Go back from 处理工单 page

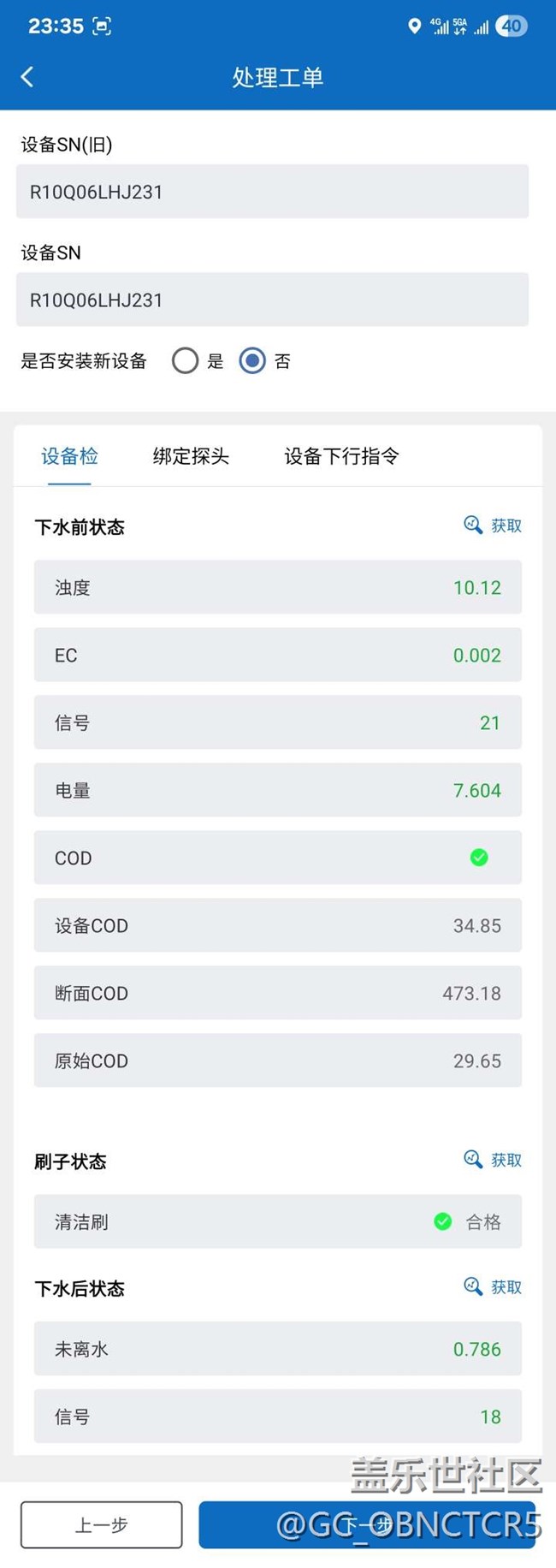[x=27, y=77]
